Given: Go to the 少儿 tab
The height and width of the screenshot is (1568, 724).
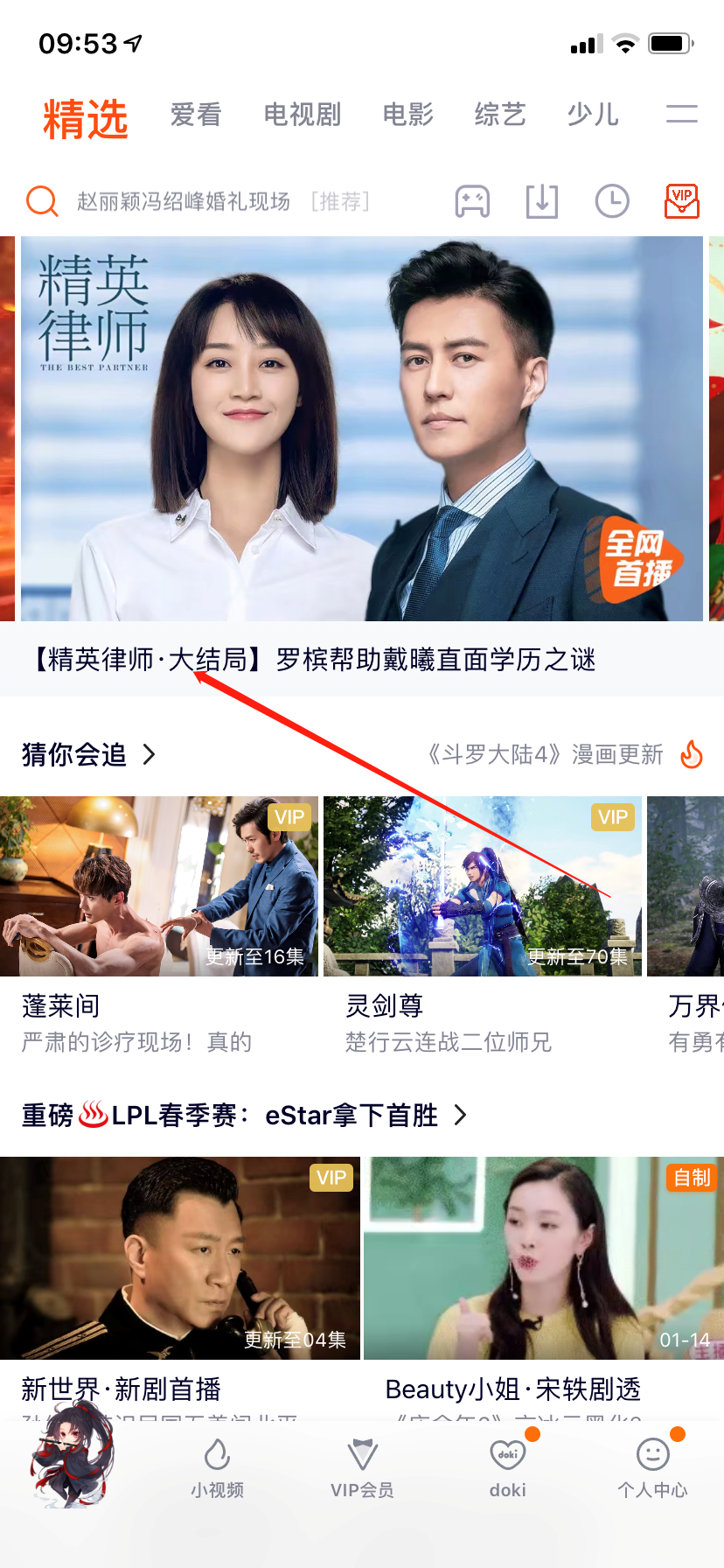Looking at the screenshot, I should point(593,115).
